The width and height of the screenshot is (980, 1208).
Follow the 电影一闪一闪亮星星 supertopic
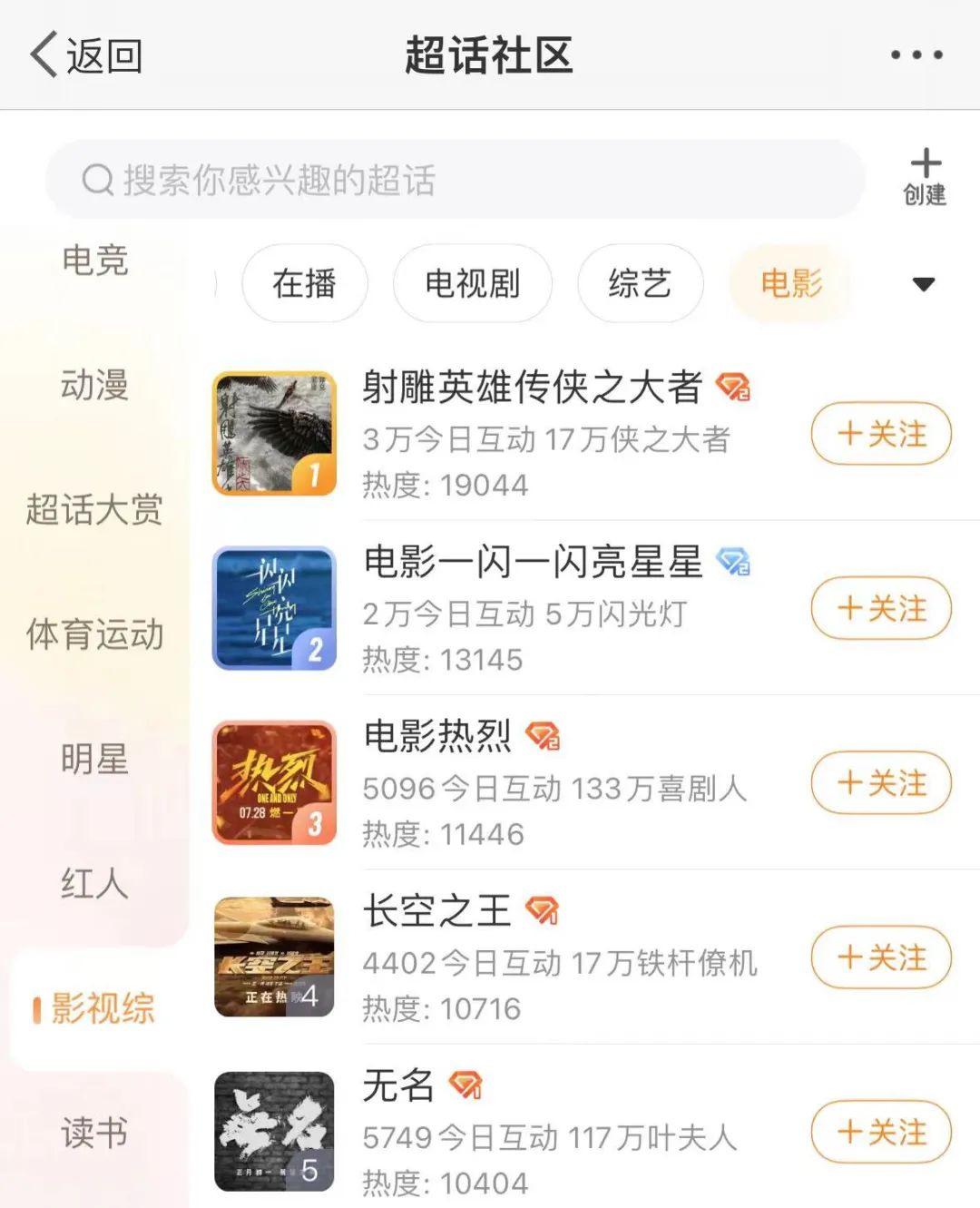[x=881, y=608]
